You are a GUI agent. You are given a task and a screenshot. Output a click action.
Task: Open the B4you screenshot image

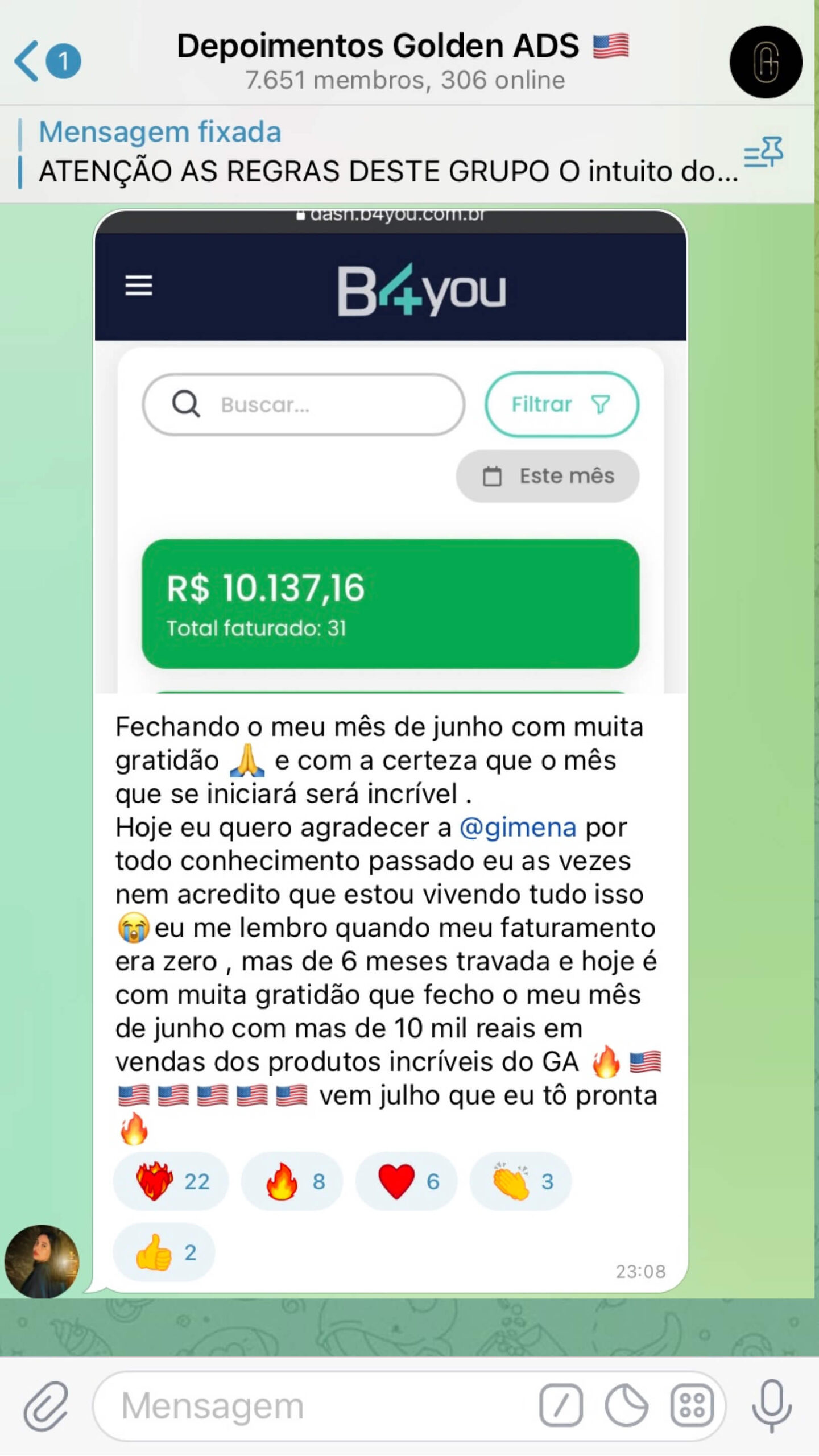click(x=391, y=452)
